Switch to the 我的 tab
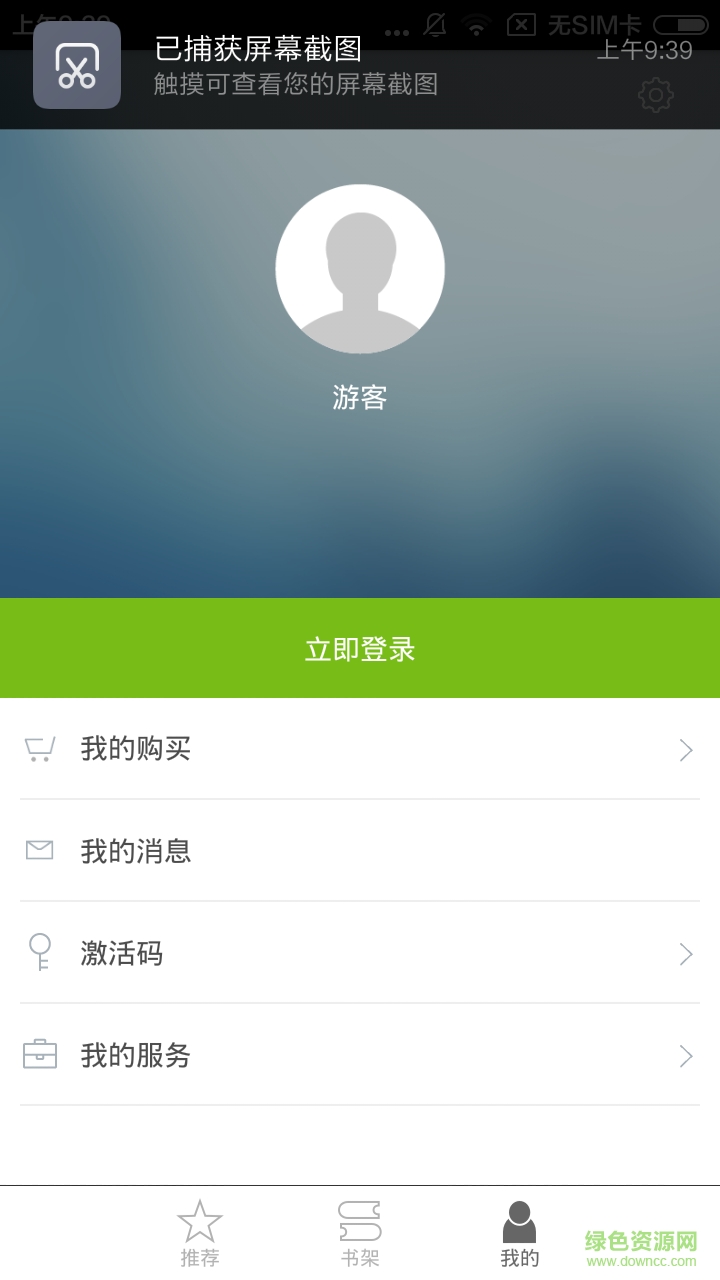 tap(520, 1232)
